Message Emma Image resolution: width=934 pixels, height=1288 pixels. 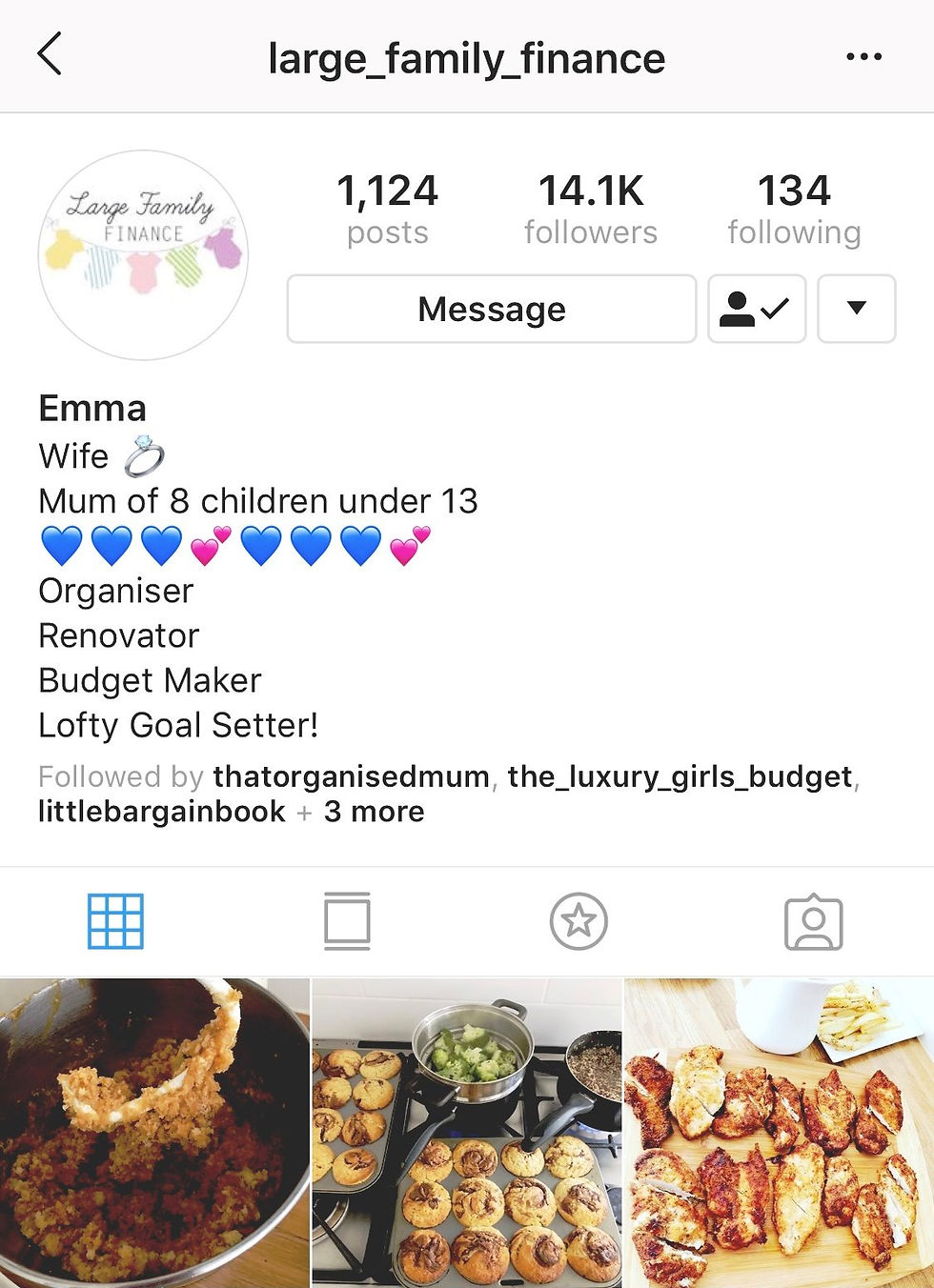click(x=491, y=309)
